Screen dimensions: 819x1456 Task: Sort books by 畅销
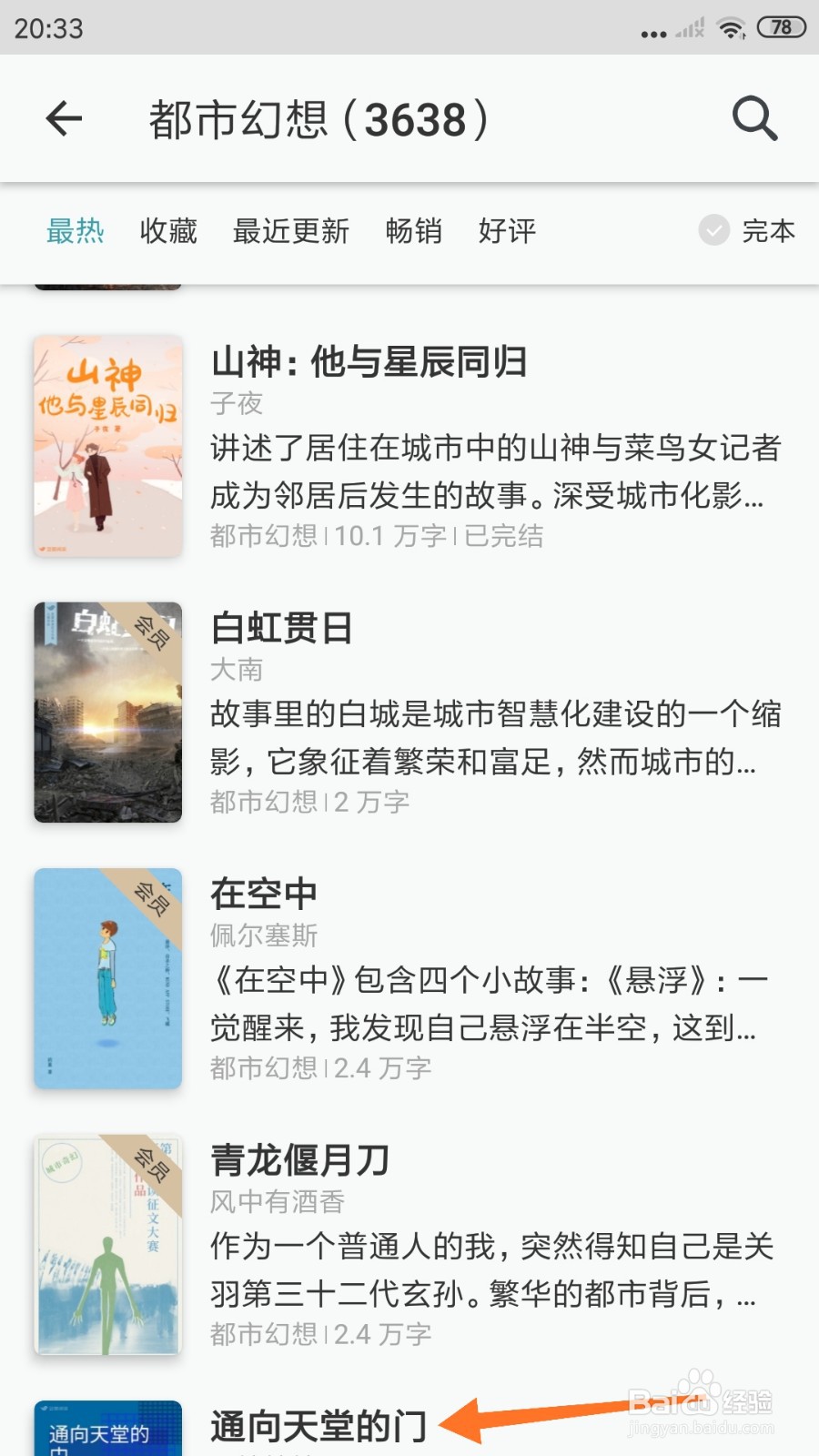coord(414,231)
